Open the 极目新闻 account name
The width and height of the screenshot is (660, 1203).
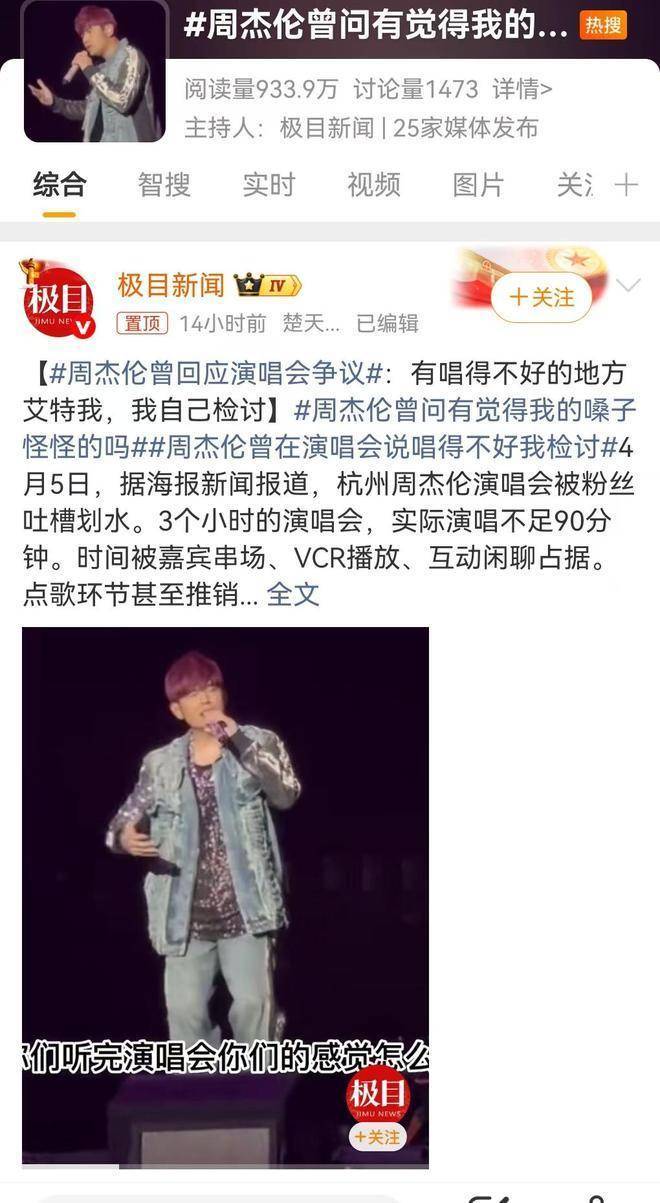(x=170, y=286)
